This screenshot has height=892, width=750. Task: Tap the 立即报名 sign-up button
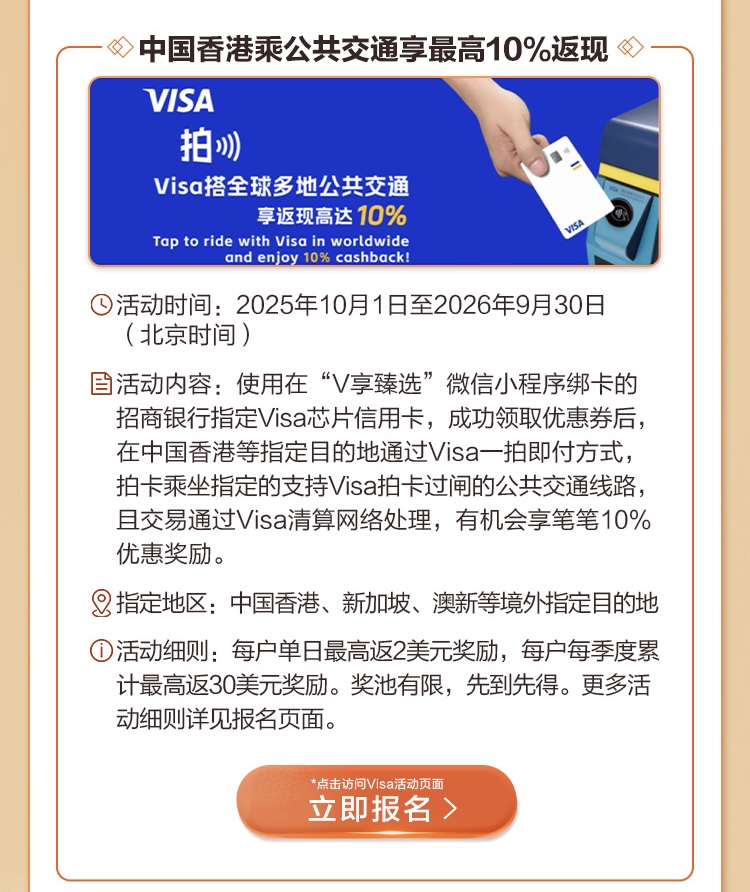point(376,802)
